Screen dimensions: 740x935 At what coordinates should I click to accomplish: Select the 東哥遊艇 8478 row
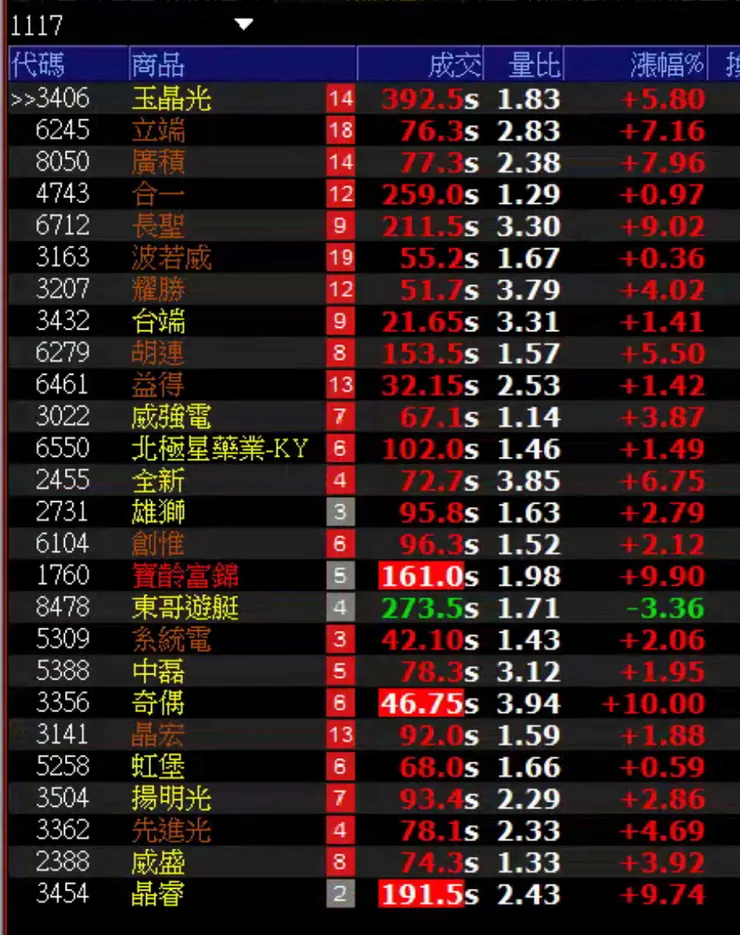pyautogui.click(x=185, y=607)
